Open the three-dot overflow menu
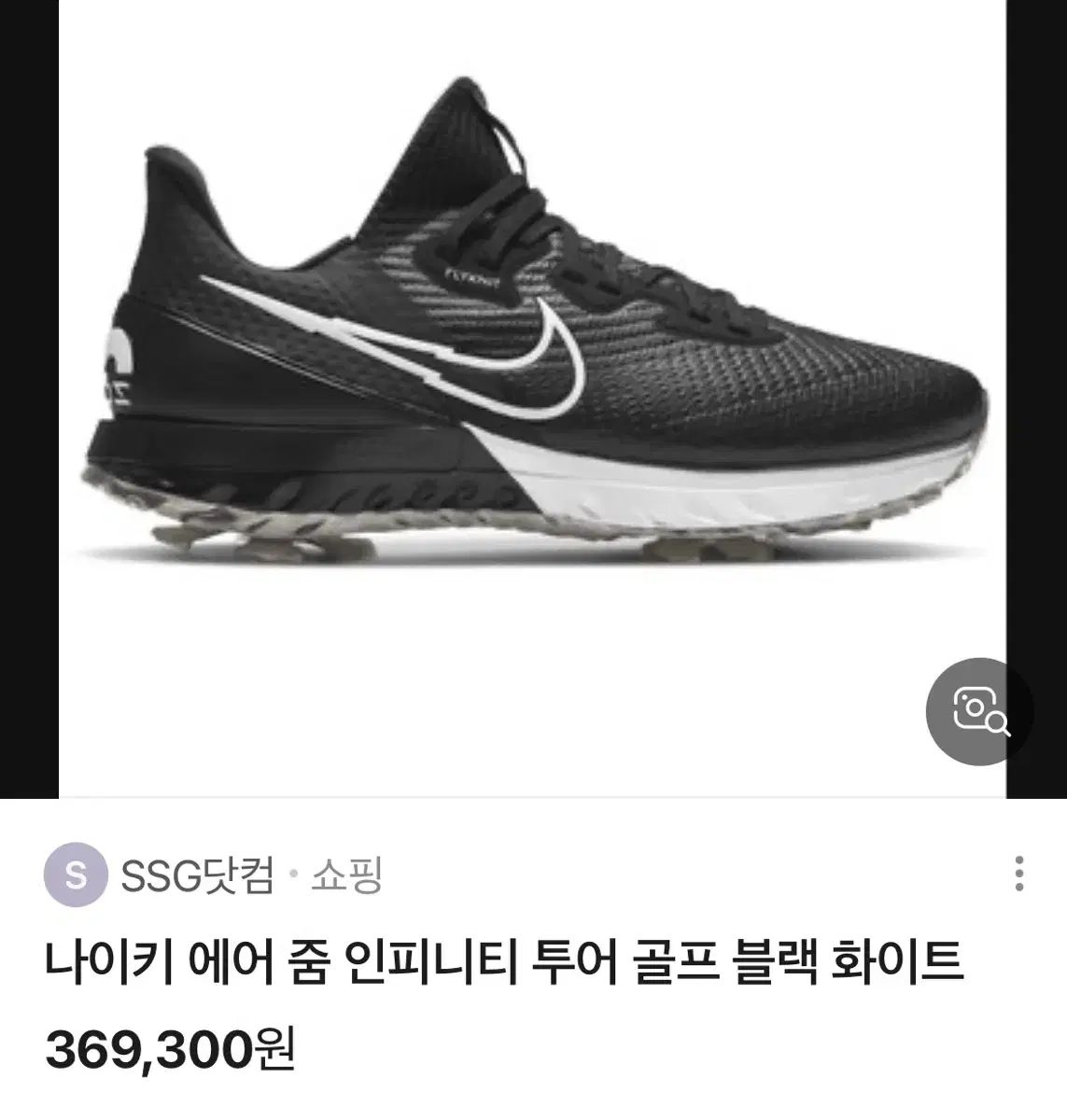The width and height of the screenshot is (1067, 1120). pos(1019,873)
